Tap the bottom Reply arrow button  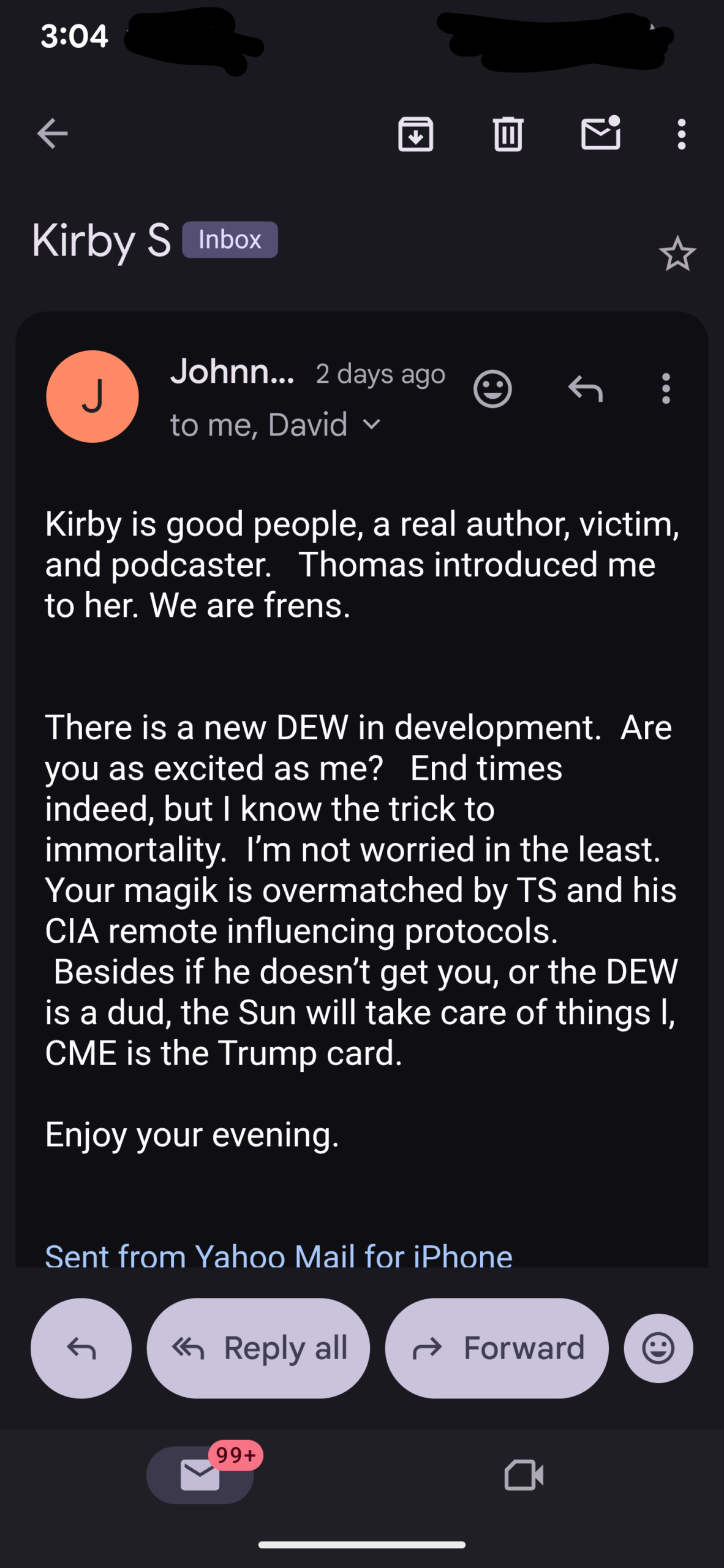click(x=81, y=1348)
